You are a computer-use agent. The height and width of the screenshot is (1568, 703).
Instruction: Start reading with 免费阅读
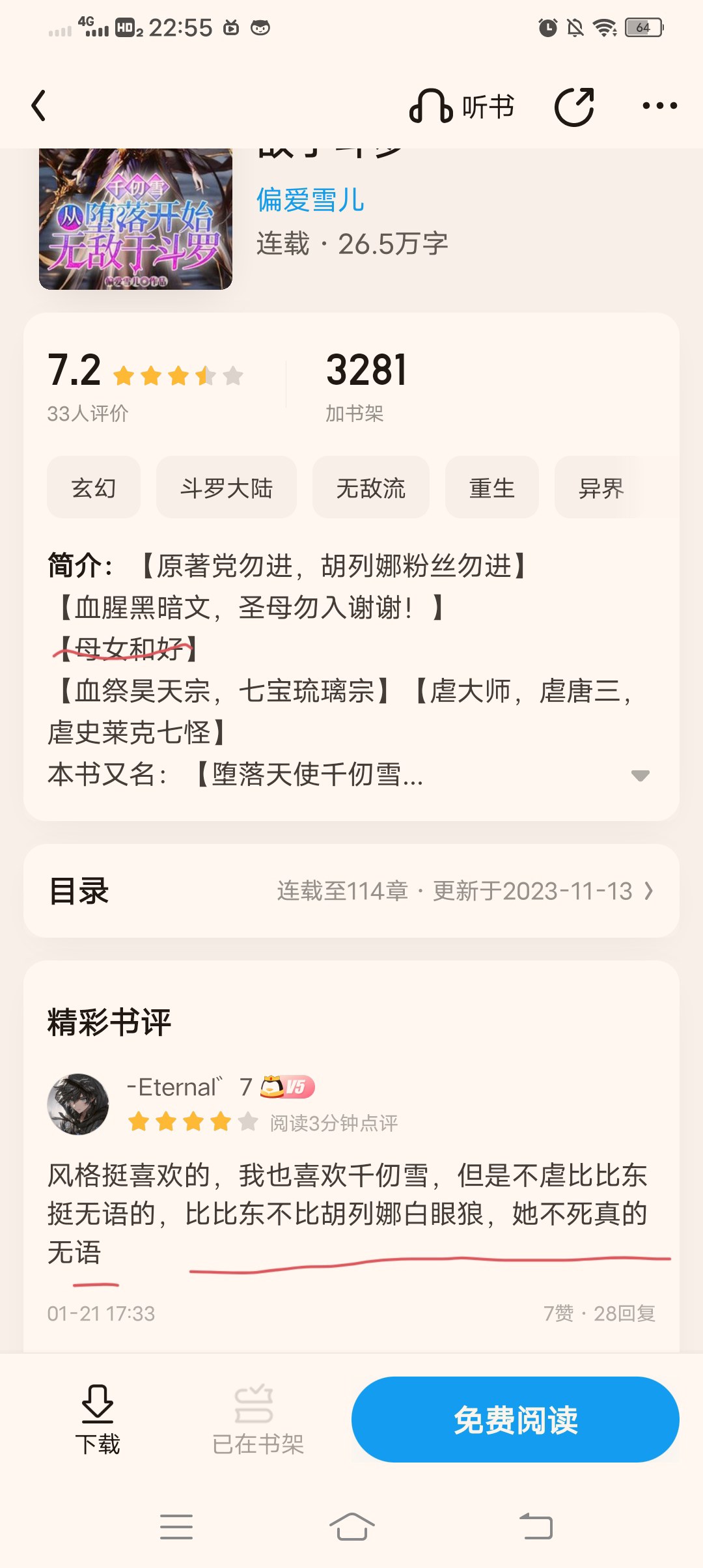point(516,1420)
